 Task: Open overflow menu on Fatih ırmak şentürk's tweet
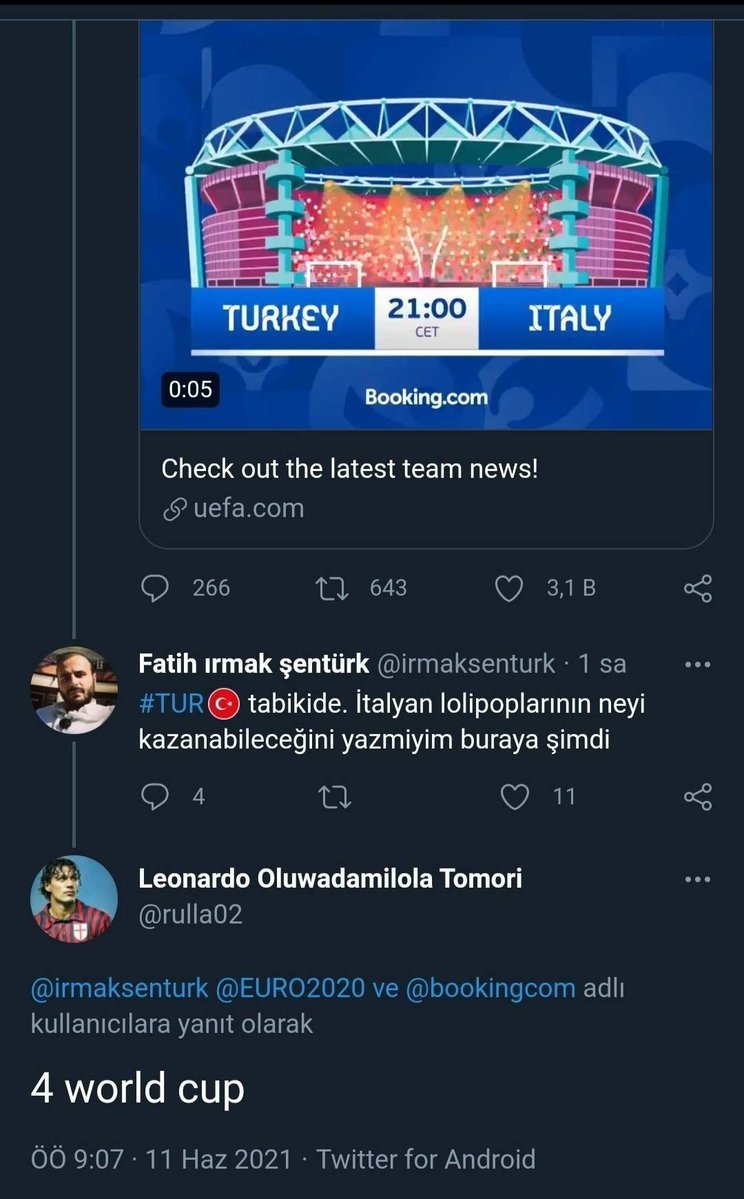coord(696,664)
